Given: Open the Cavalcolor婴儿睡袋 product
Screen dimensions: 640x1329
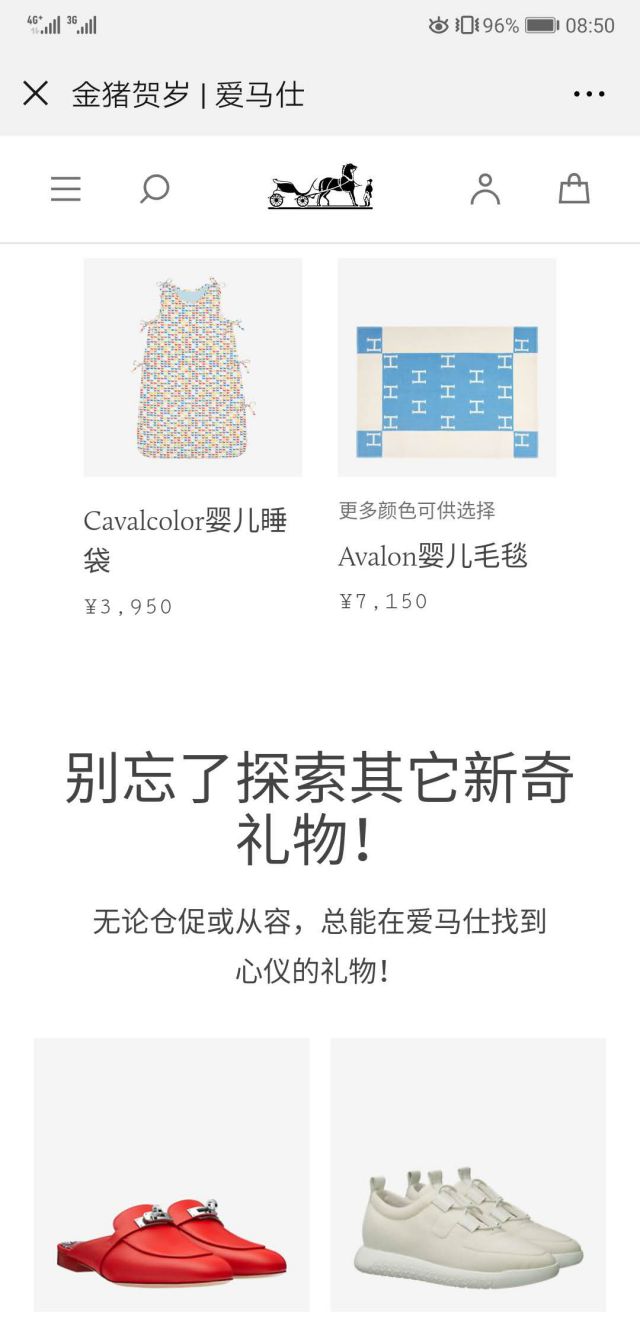Looking at the screenshot, I should (192, 367).
